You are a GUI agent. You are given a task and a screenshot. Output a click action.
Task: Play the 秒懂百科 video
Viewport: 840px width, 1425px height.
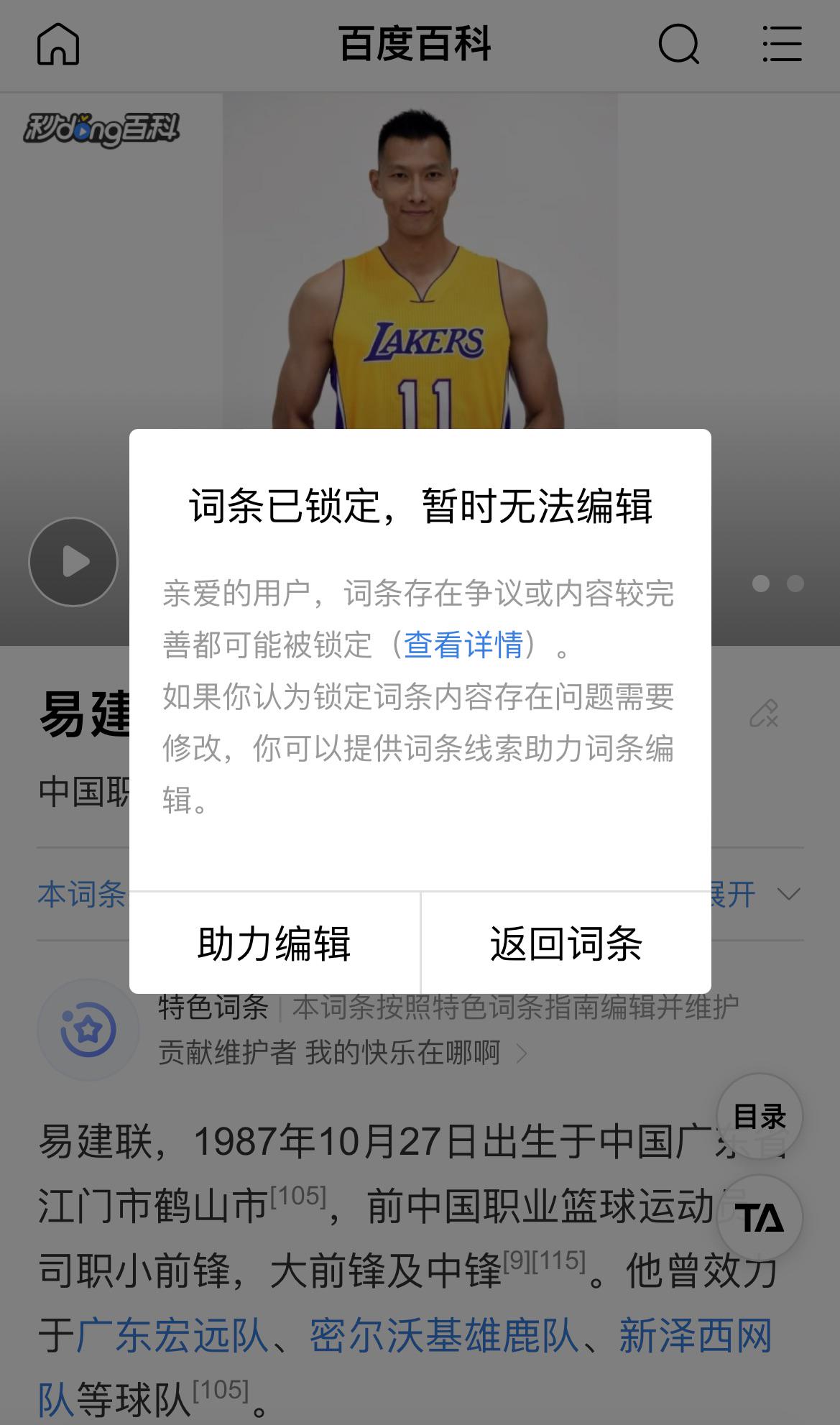click(73, 562)
